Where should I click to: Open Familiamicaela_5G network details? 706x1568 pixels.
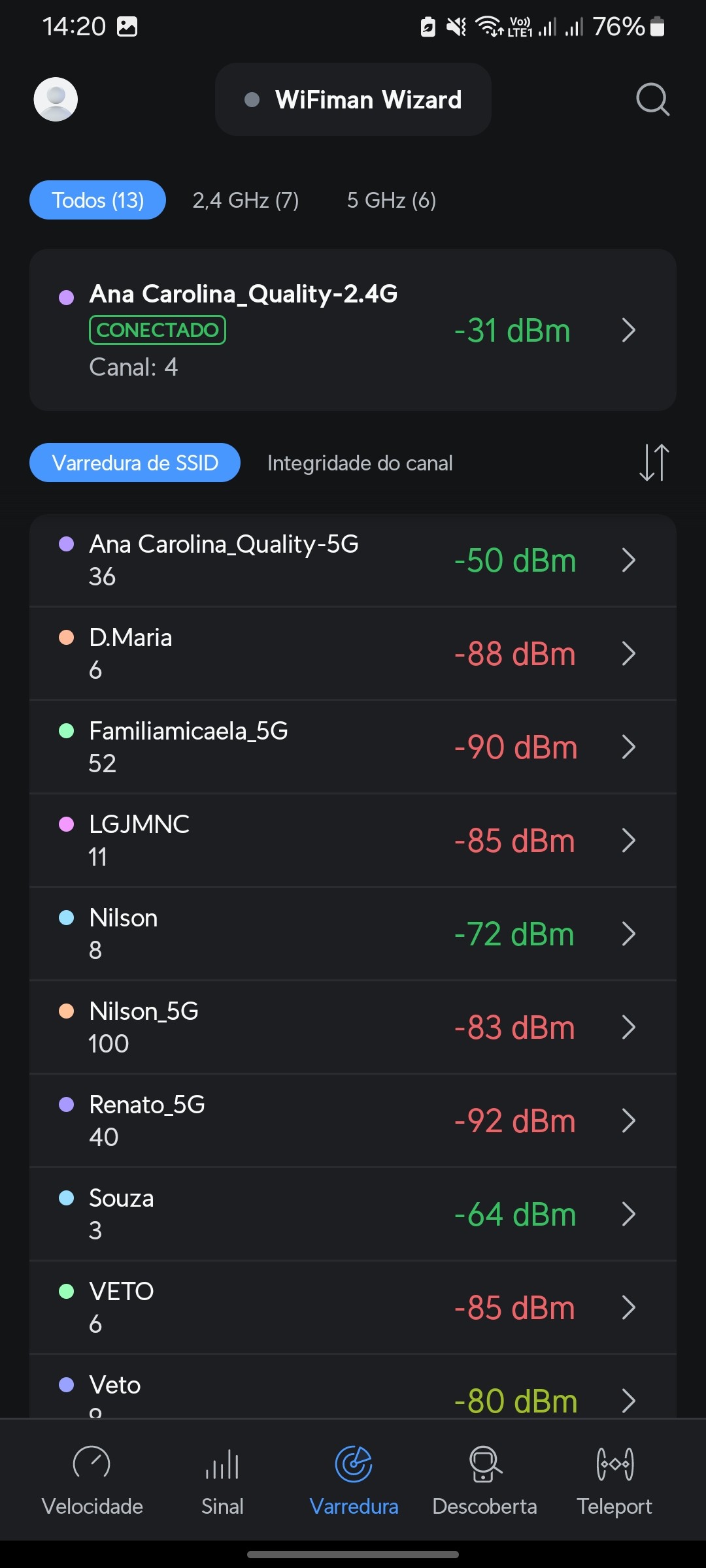click(x=353, y=747)
